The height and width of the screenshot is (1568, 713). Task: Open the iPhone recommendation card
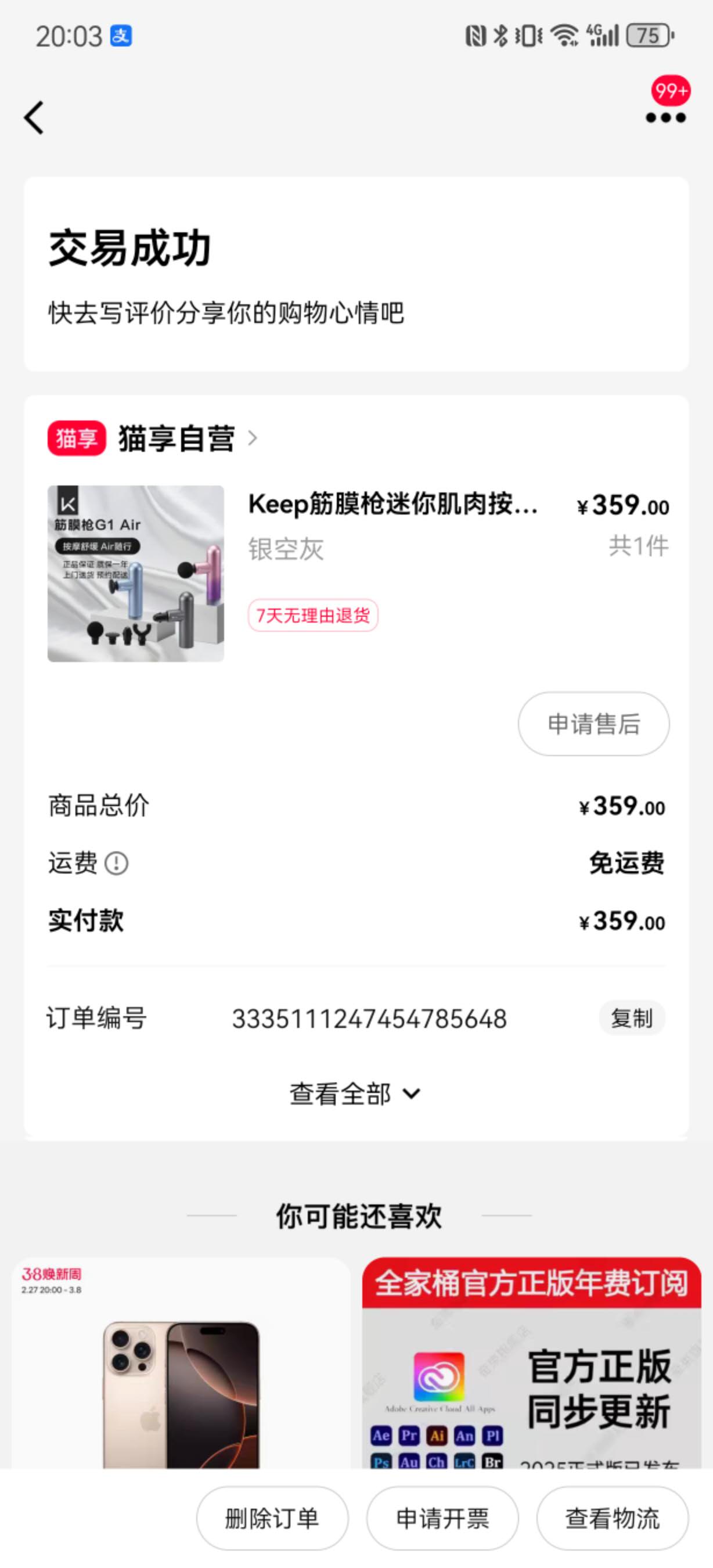(x=181, y=1364)
